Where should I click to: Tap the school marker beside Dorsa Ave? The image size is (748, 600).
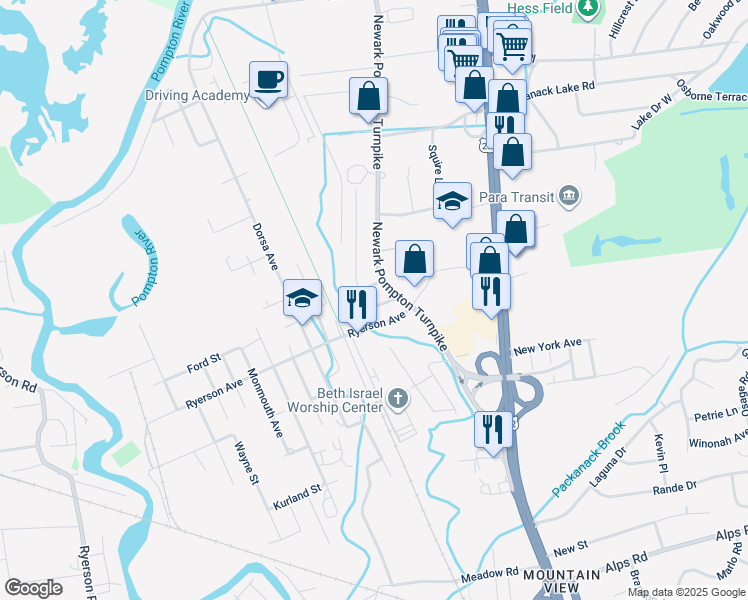(302, 299)
